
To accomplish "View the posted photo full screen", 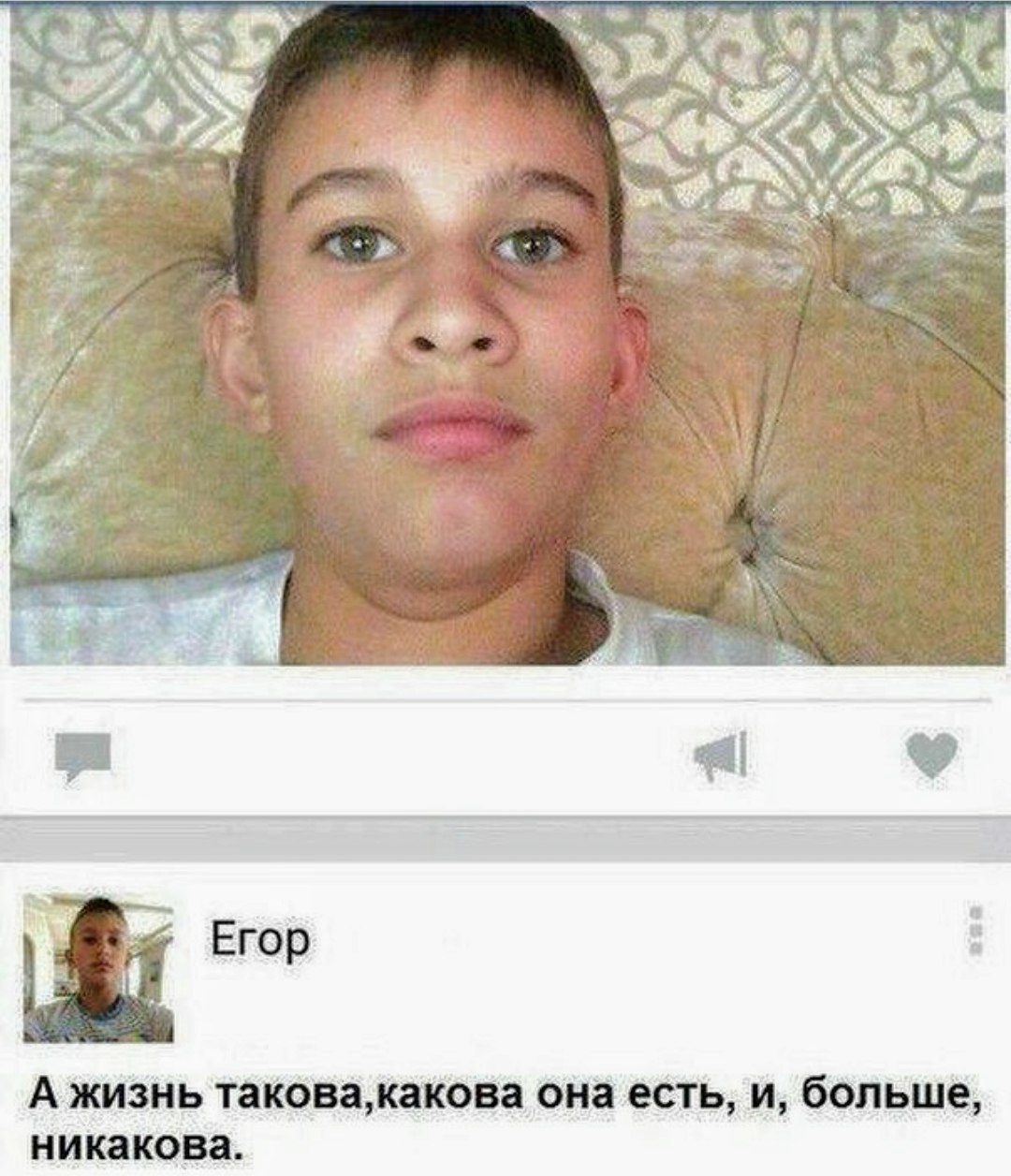I will click(x=505, y=337).
